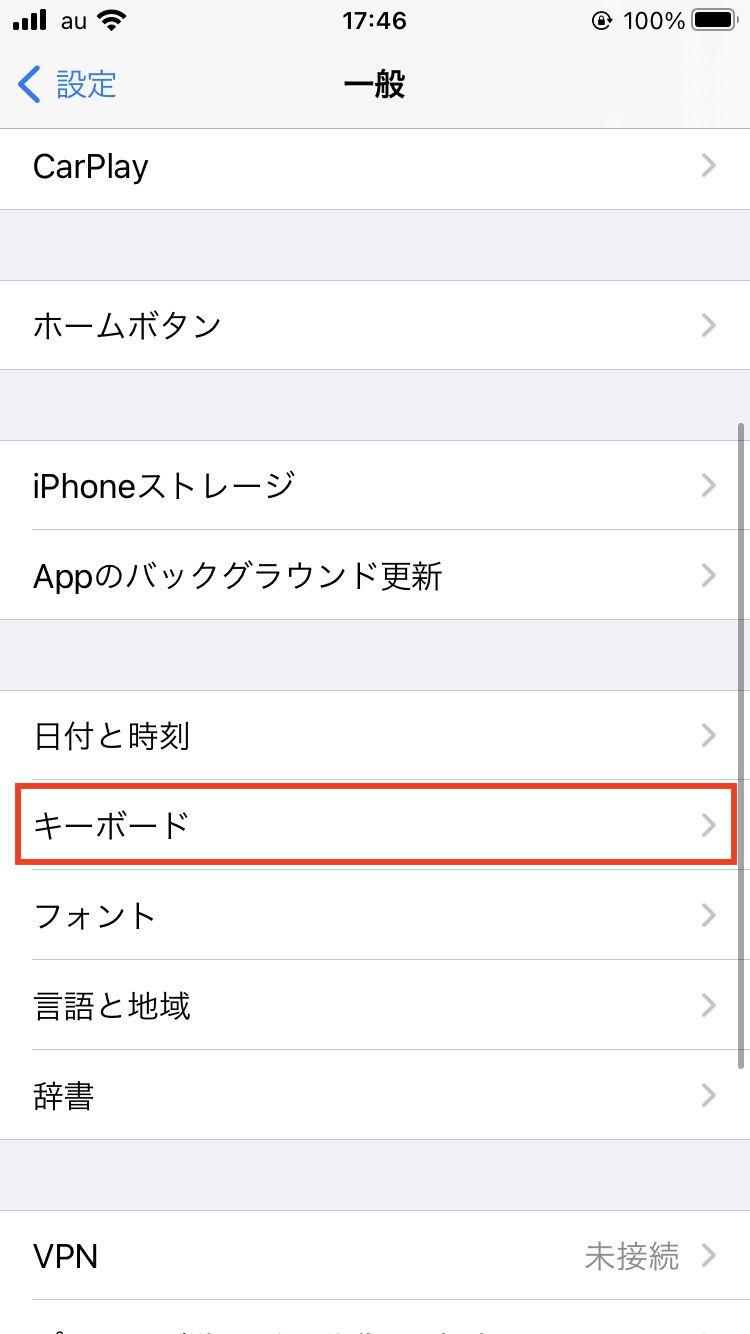The height and width of the screenshot is (1334, 750).
Task: Open キーボード settings
Action: point(375,826)
